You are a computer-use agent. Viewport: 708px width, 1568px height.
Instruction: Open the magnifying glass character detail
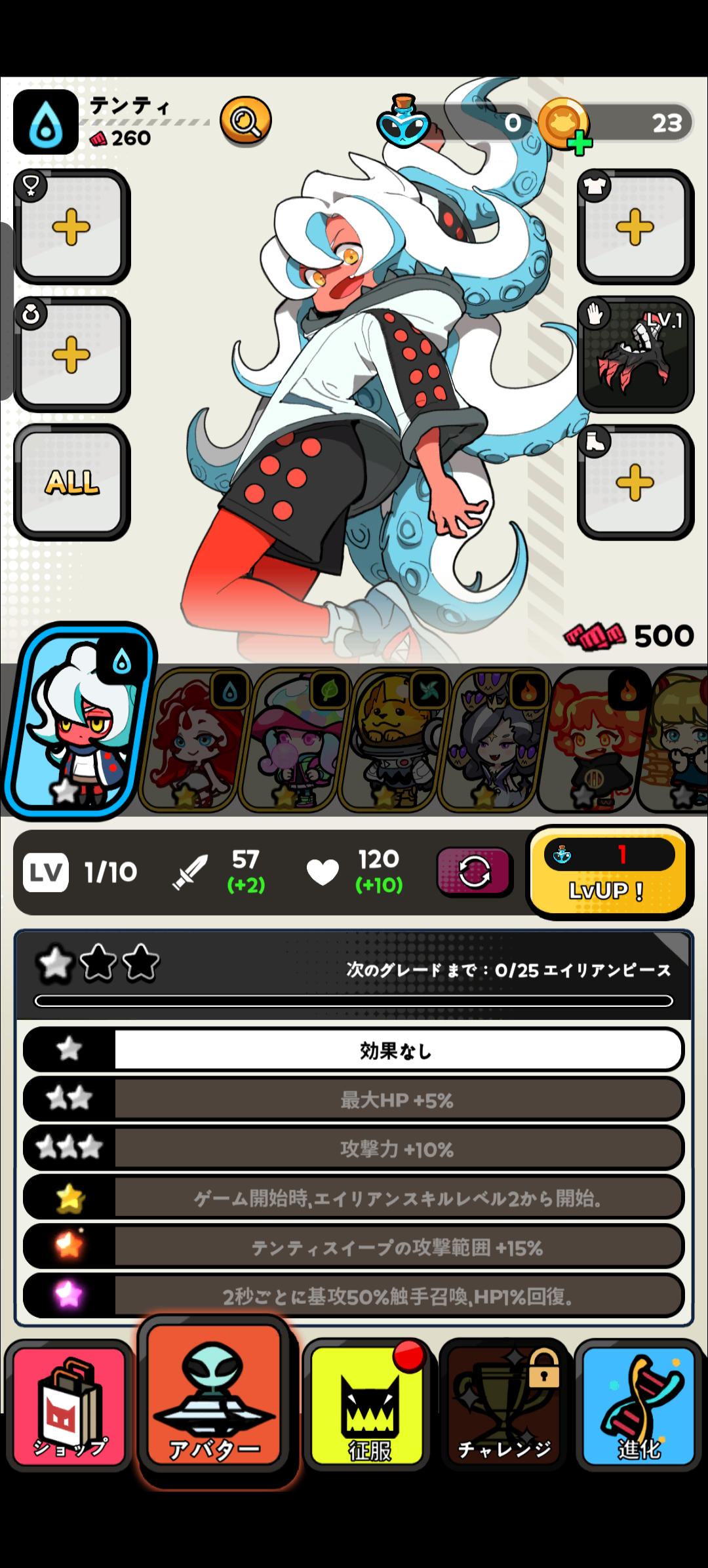[x=246, y=121]
